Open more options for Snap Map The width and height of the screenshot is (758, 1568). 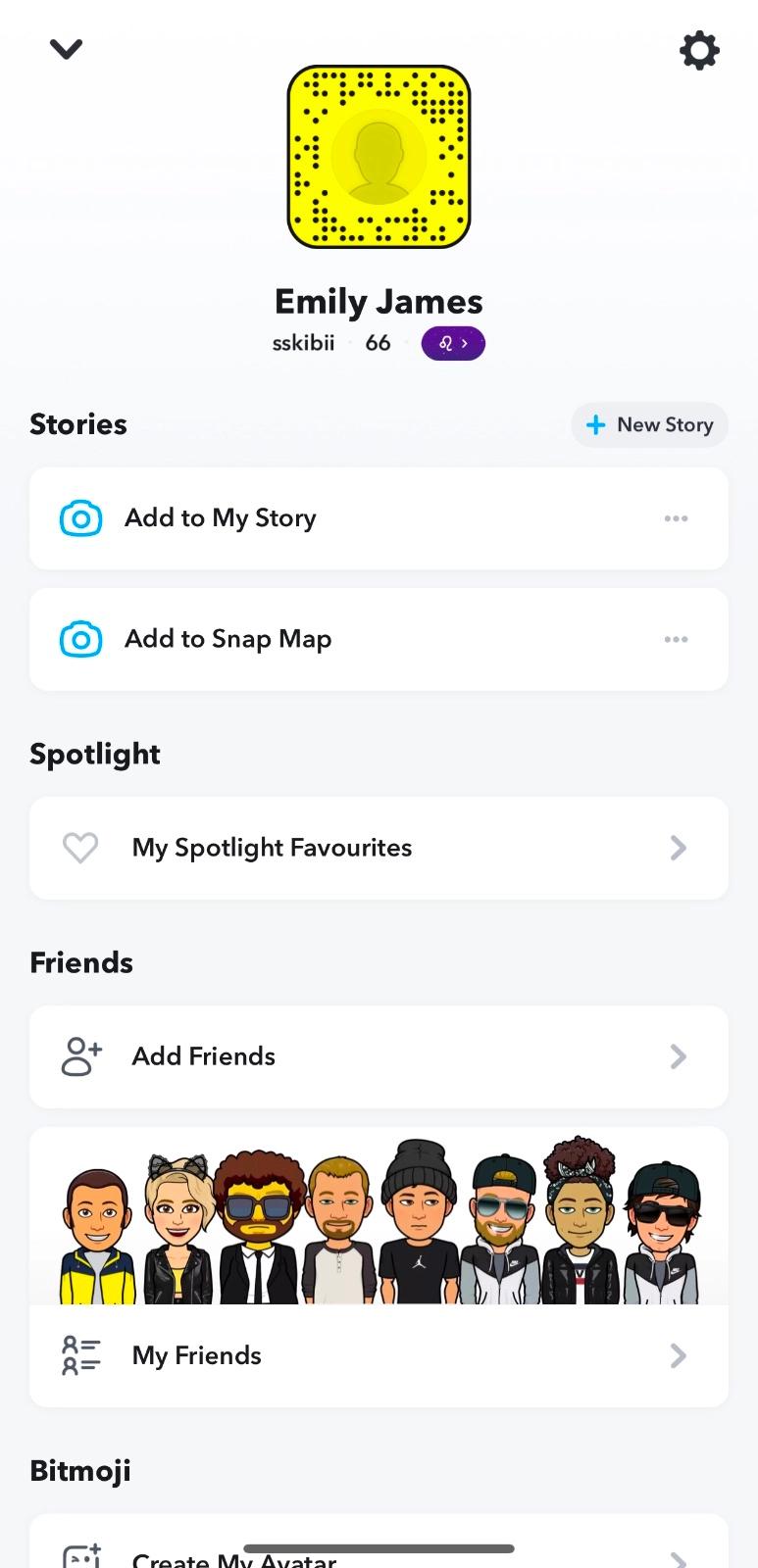(676, 640)
